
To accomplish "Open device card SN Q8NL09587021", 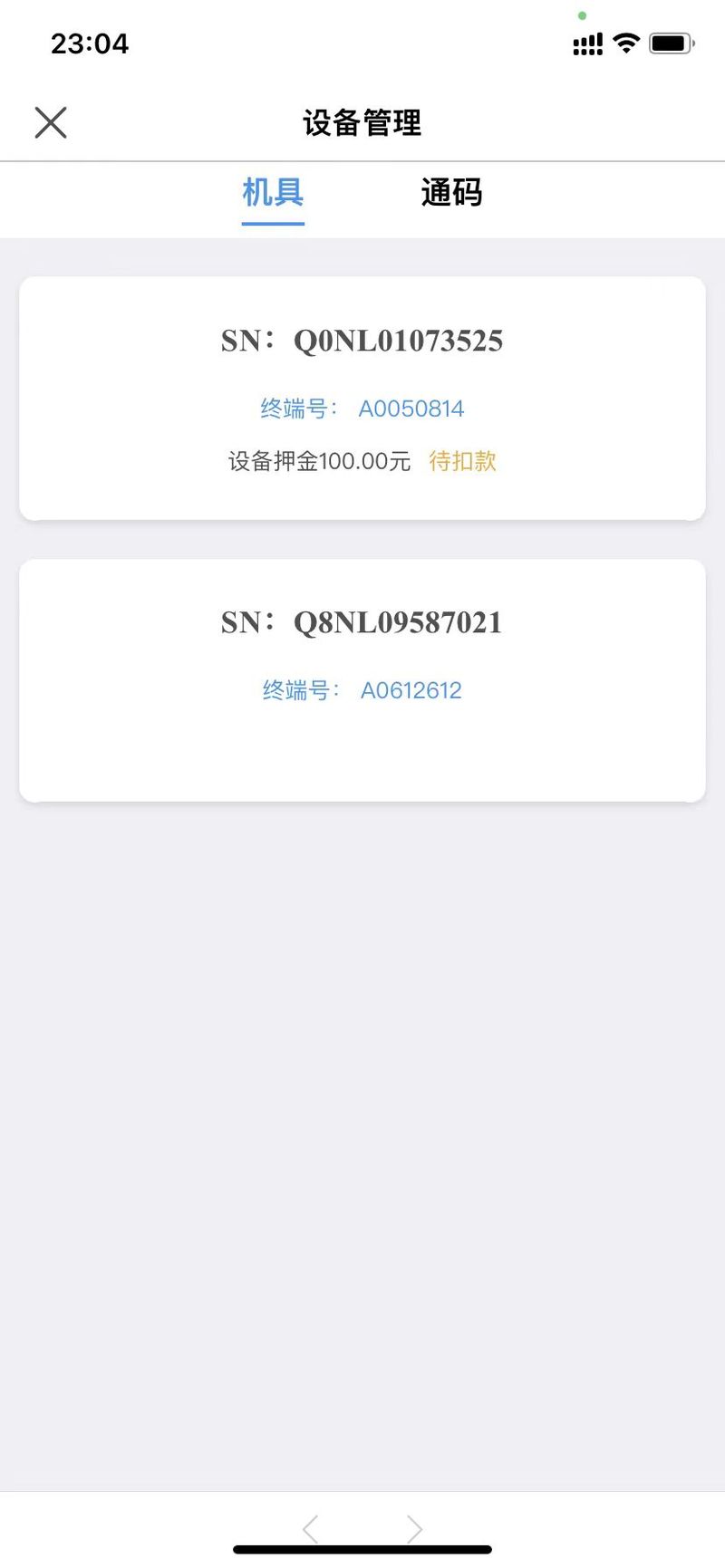I will coord(362,680).
